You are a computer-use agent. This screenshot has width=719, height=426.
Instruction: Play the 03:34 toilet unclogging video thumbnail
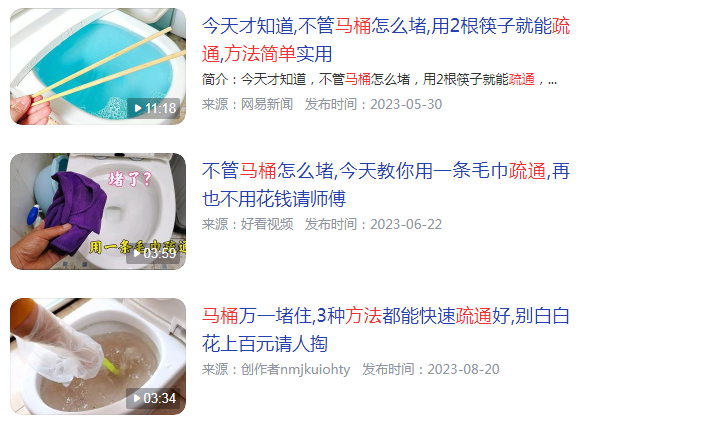click(x=98, y=356)
